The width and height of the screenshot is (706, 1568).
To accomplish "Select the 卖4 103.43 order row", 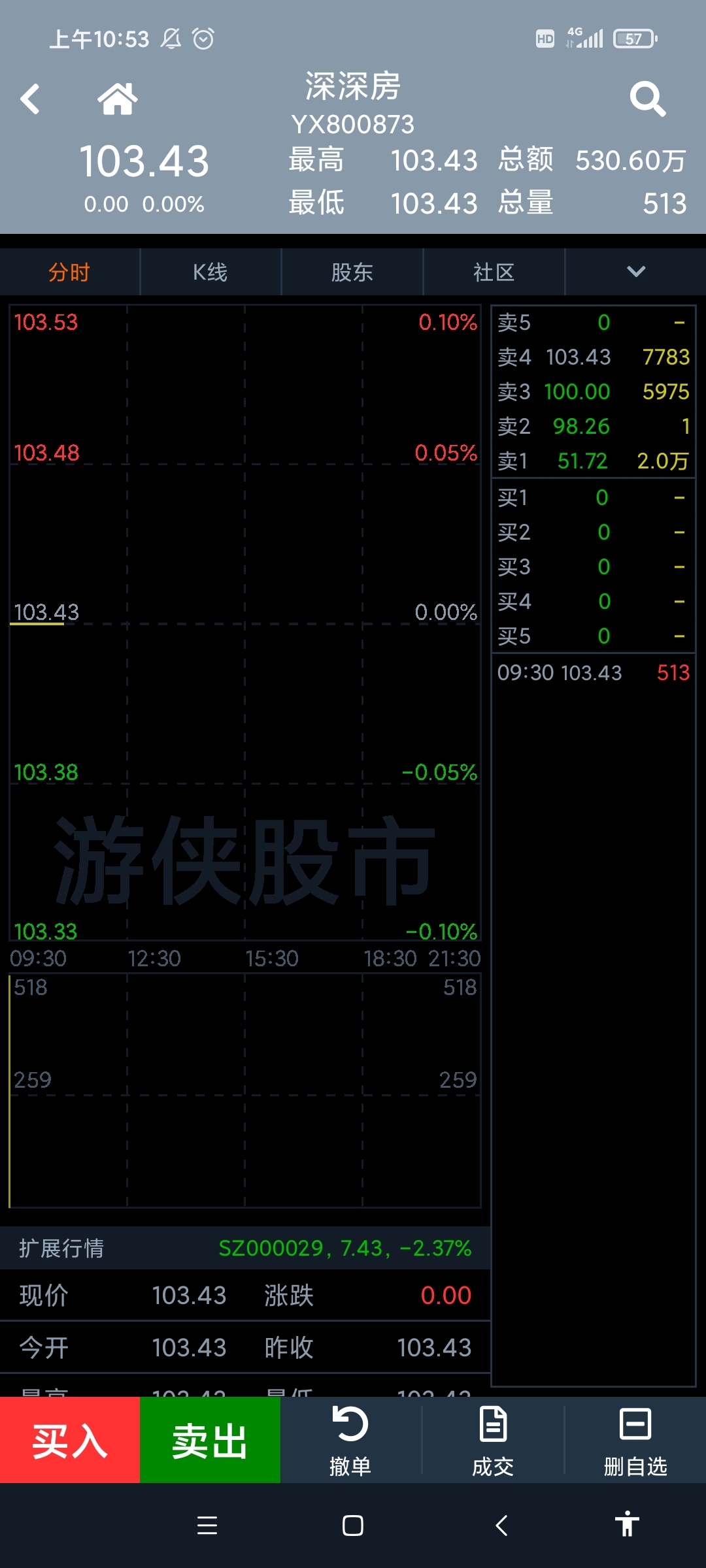I will 593,357.
